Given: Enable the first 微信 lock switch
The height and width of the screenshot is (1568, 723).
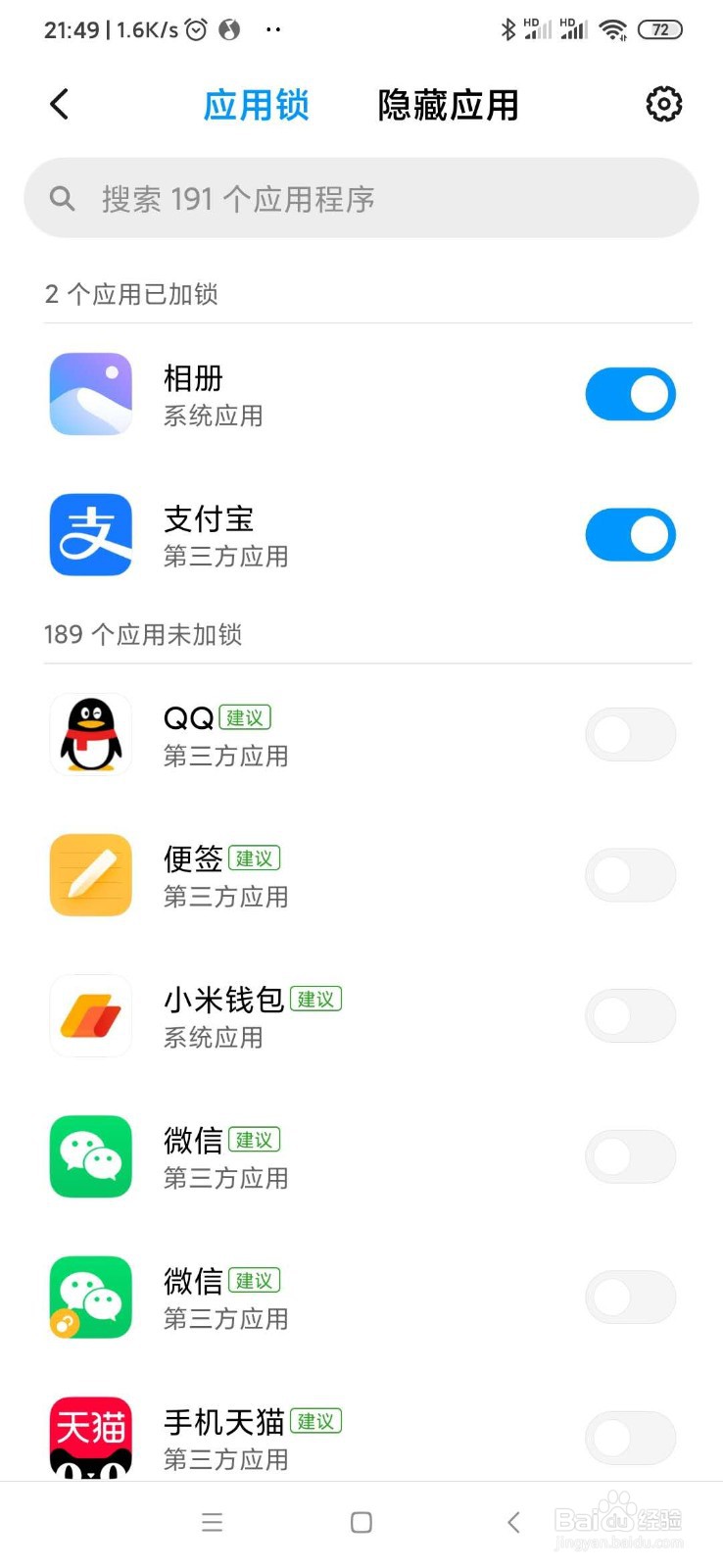Looking at the screenshot, I should [x=630, y=1157].
